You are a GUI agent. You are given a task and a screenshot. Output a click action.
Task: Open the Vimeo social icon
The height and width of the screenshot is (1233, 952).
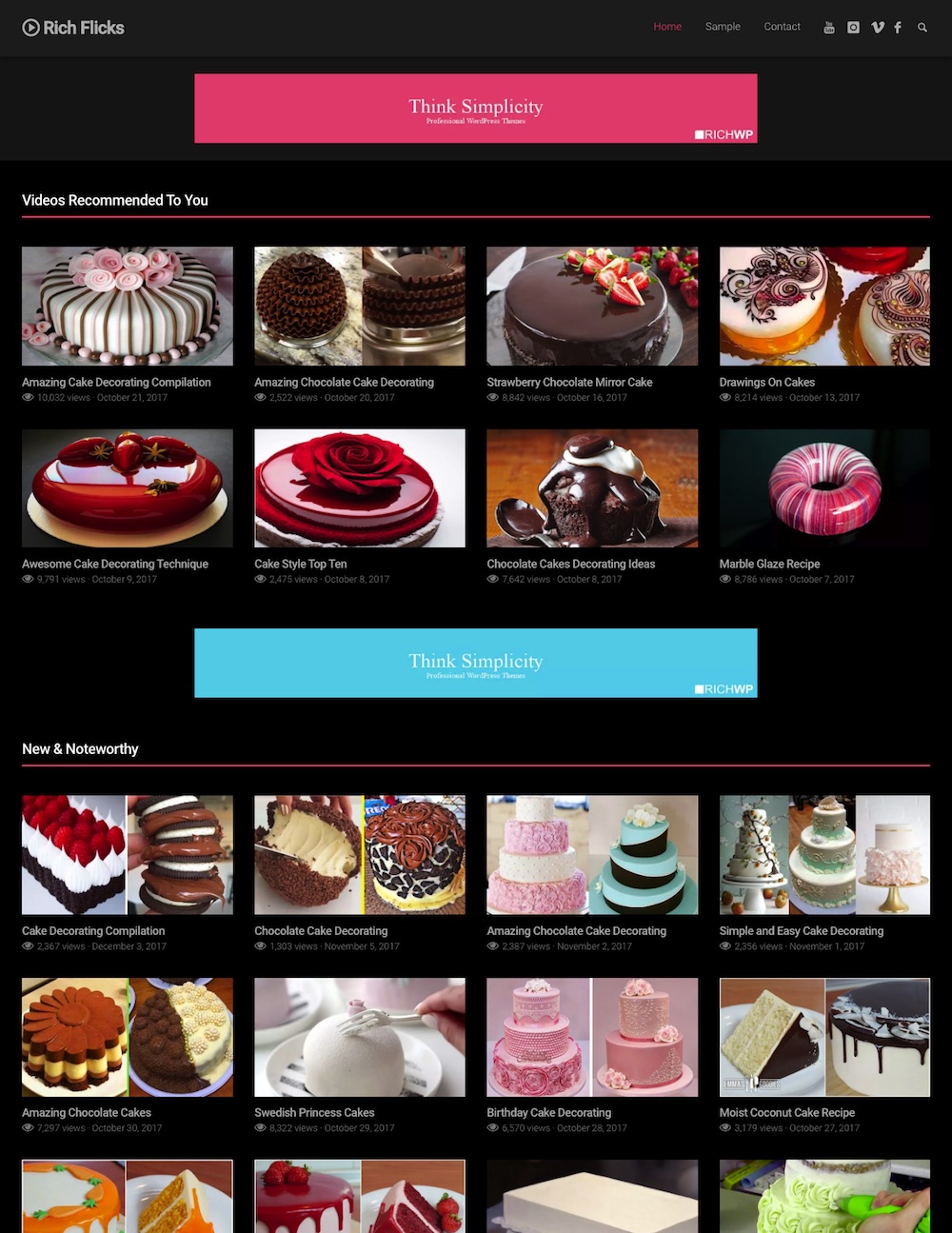point(877,28)
